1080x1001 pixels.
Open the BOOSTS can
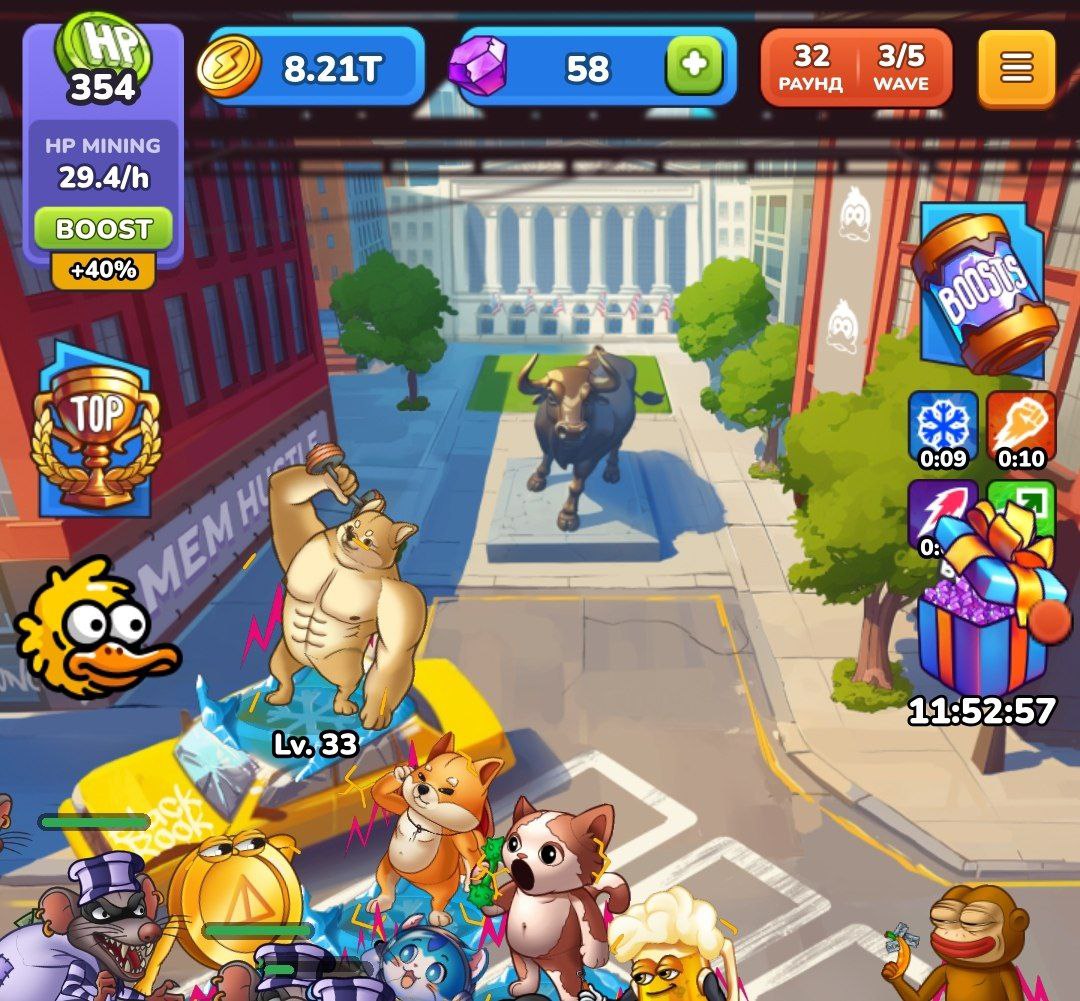tap(984, 290)
